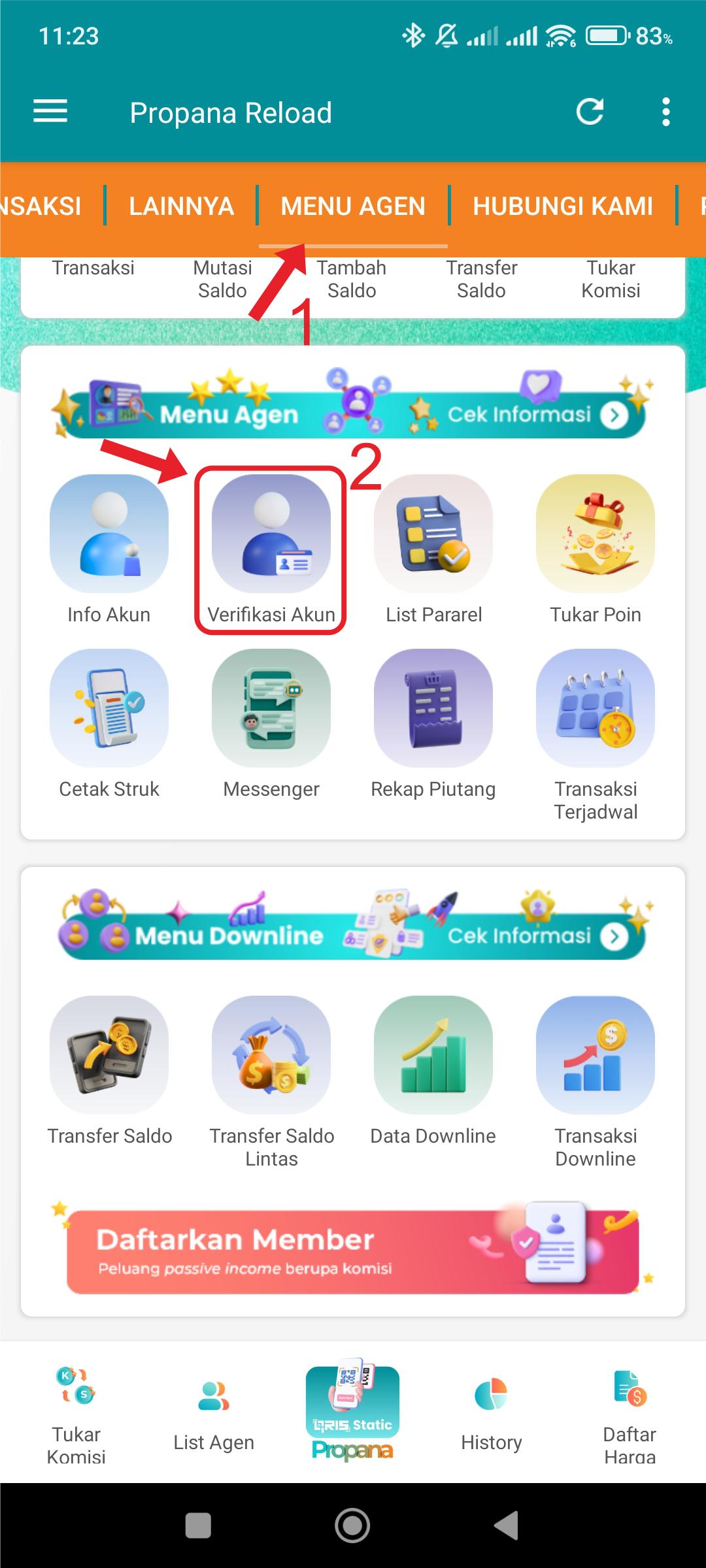Open QRIS Static Propana center button
The width and height of the screenshot is (706, 1568).
[353, 1411]
